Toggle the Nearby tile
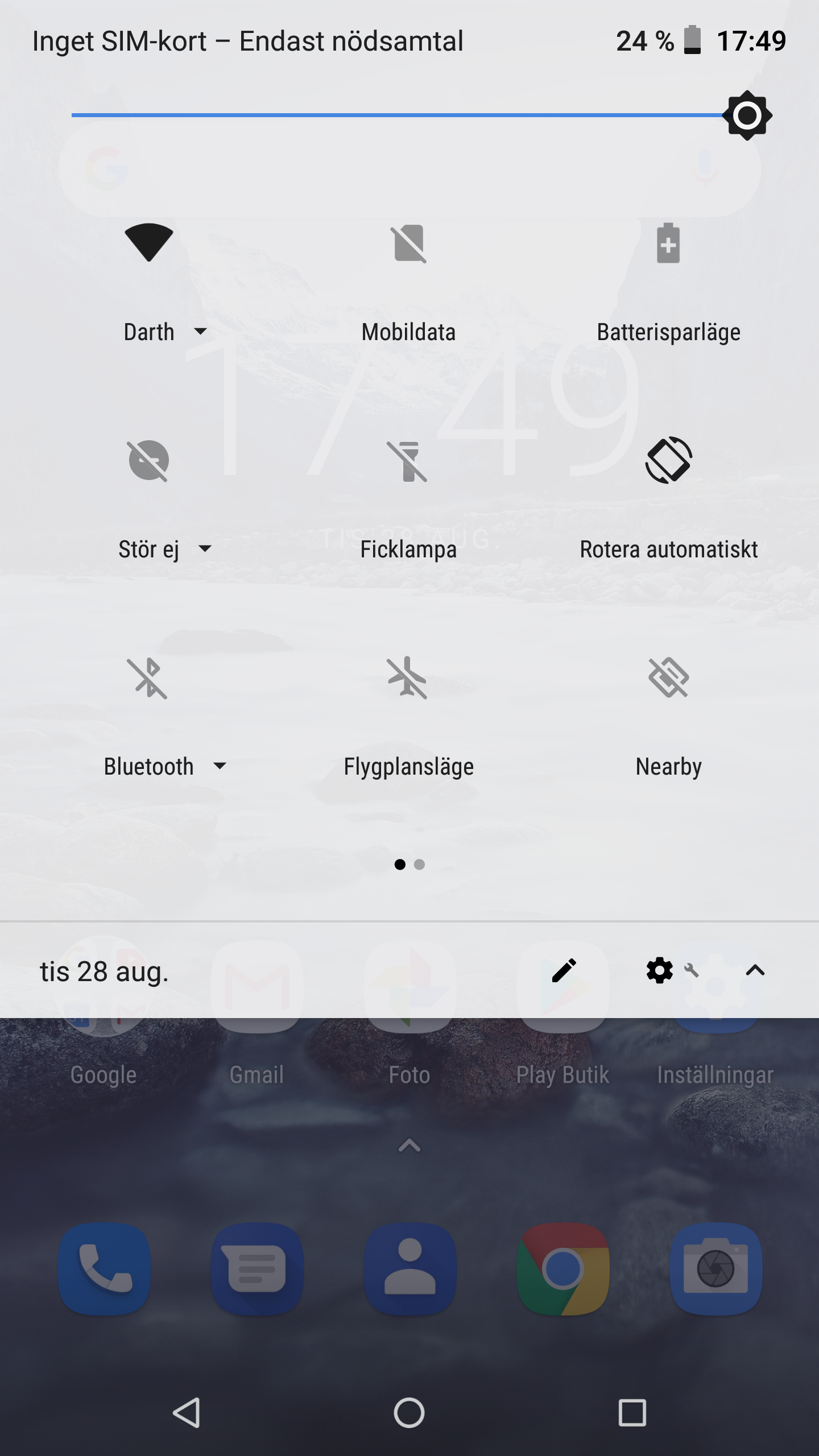 (x=668, y=678)
